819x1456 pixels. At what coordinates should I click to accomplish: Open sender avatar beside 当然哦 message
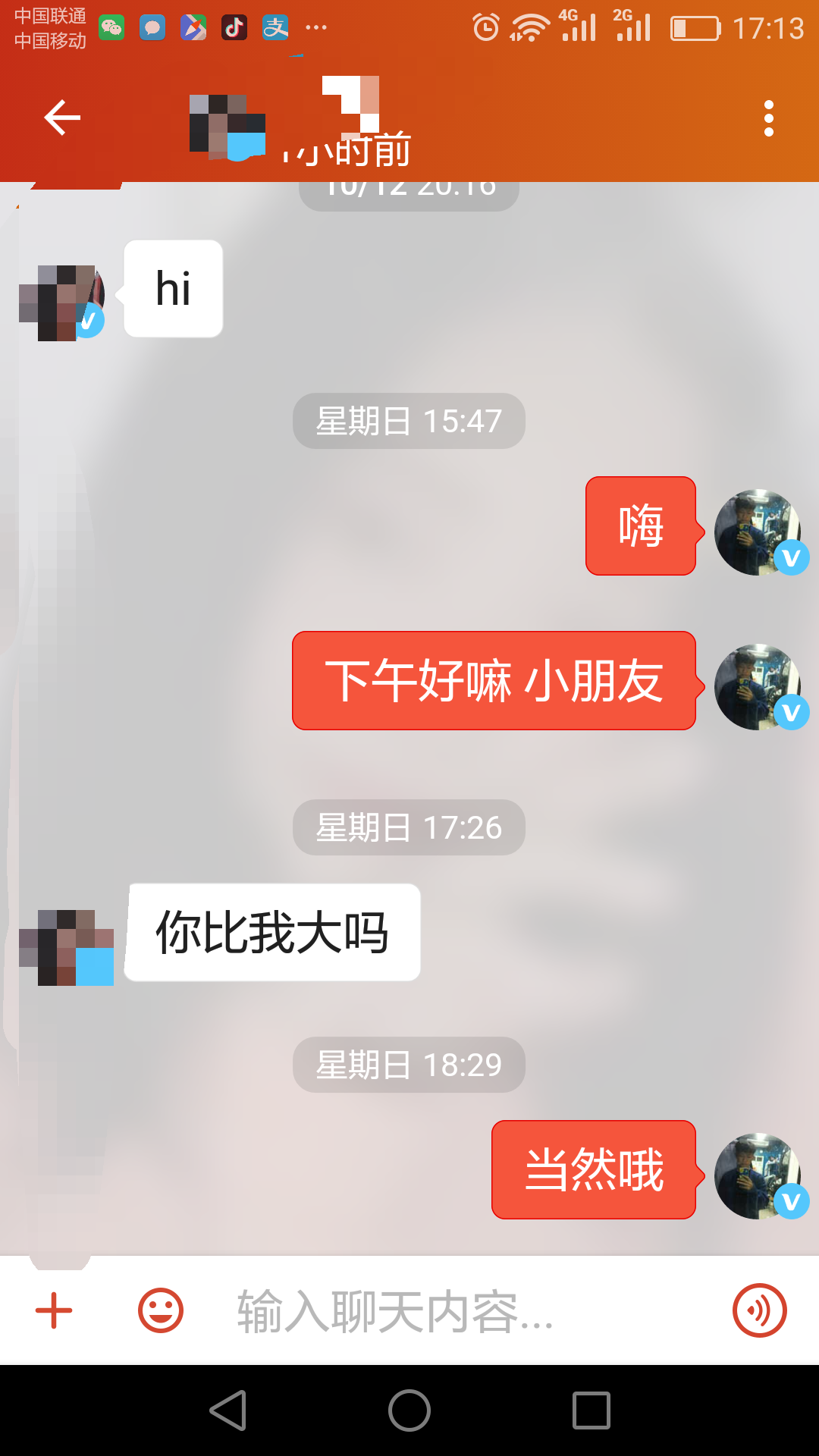click(x=759, y=1176)
